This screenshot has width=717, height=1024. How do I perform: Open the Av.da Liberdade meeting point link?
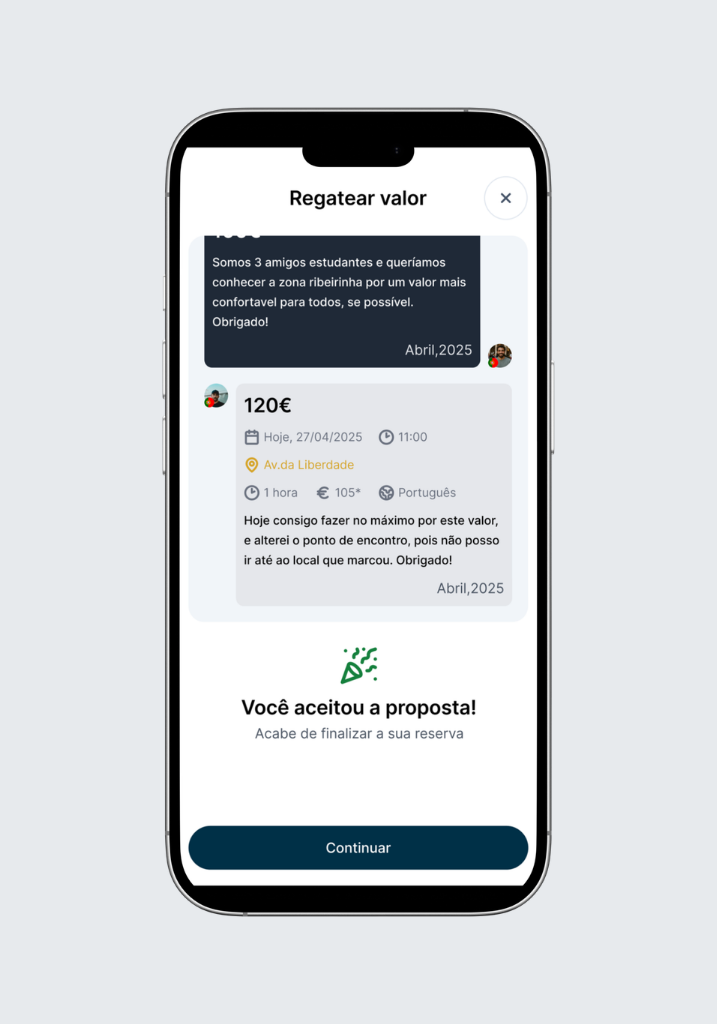tap(308, 465)
